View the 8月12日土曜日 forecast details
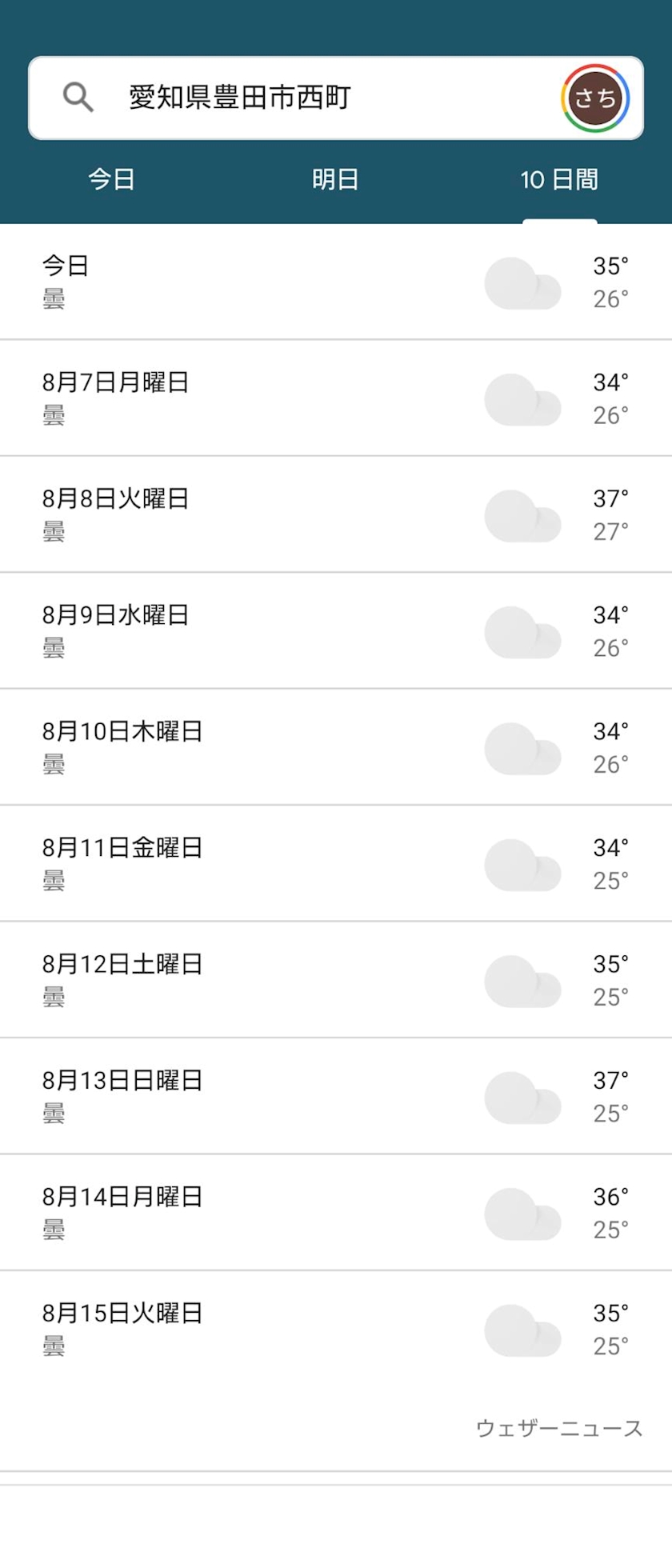672x1568 pixels. click(335, 979)
